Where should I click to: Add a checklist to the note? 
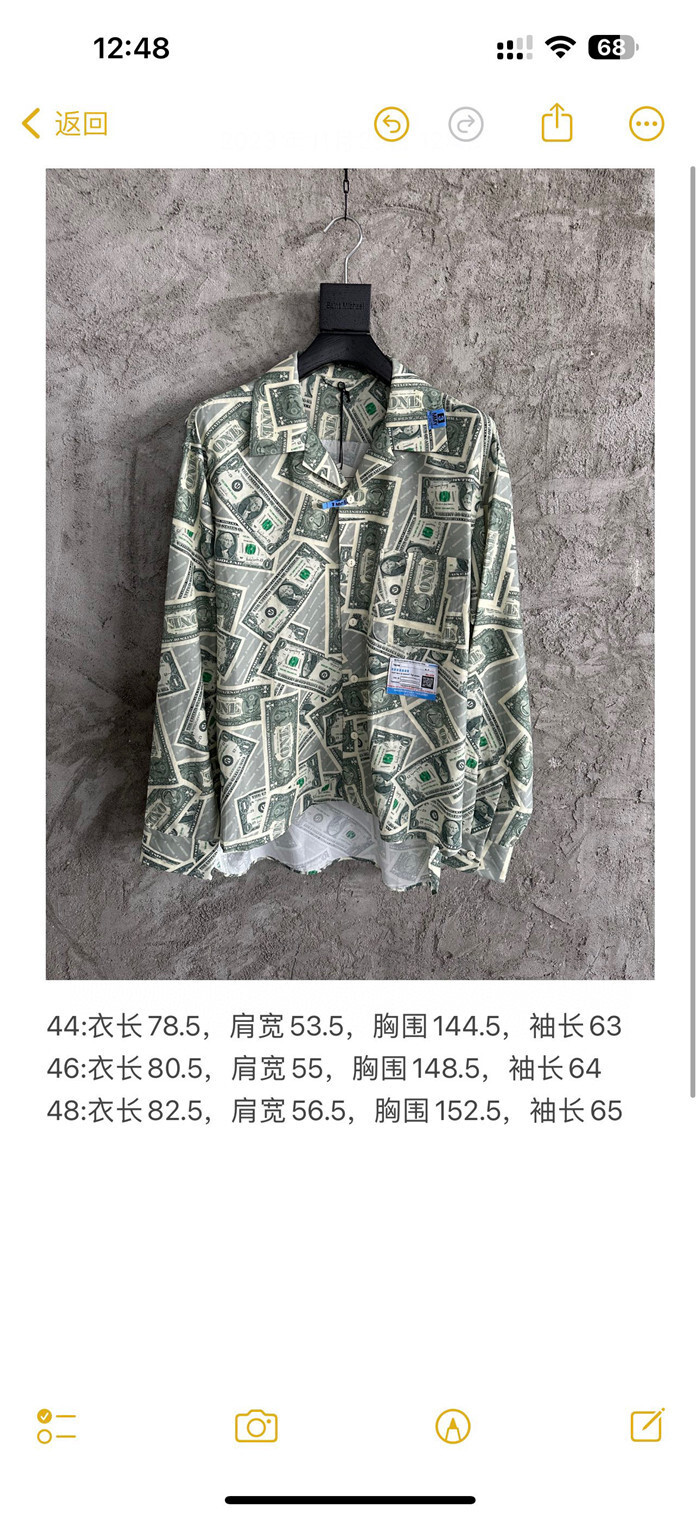pos(57,1426)
